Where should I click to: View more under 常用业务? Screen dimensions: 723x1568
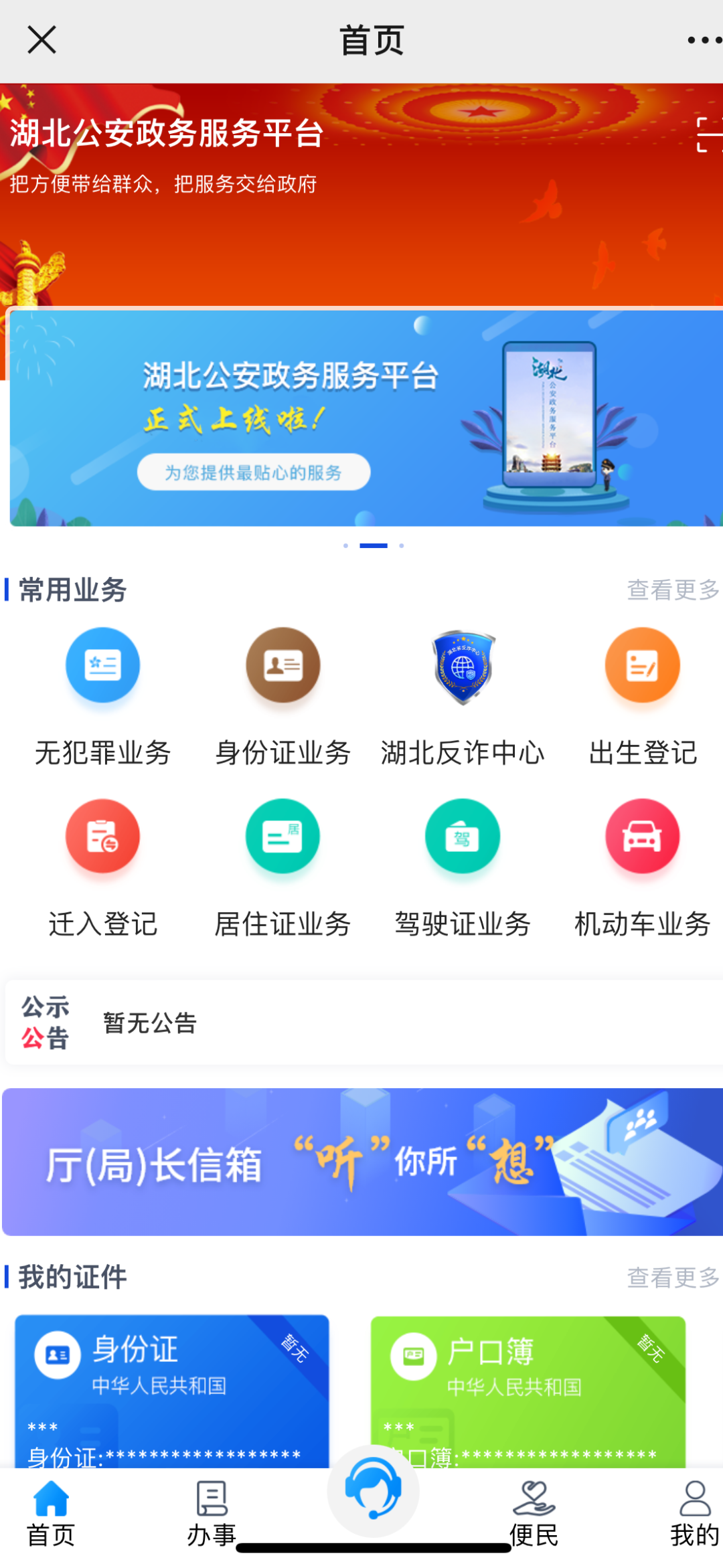[x=673, y=590]
